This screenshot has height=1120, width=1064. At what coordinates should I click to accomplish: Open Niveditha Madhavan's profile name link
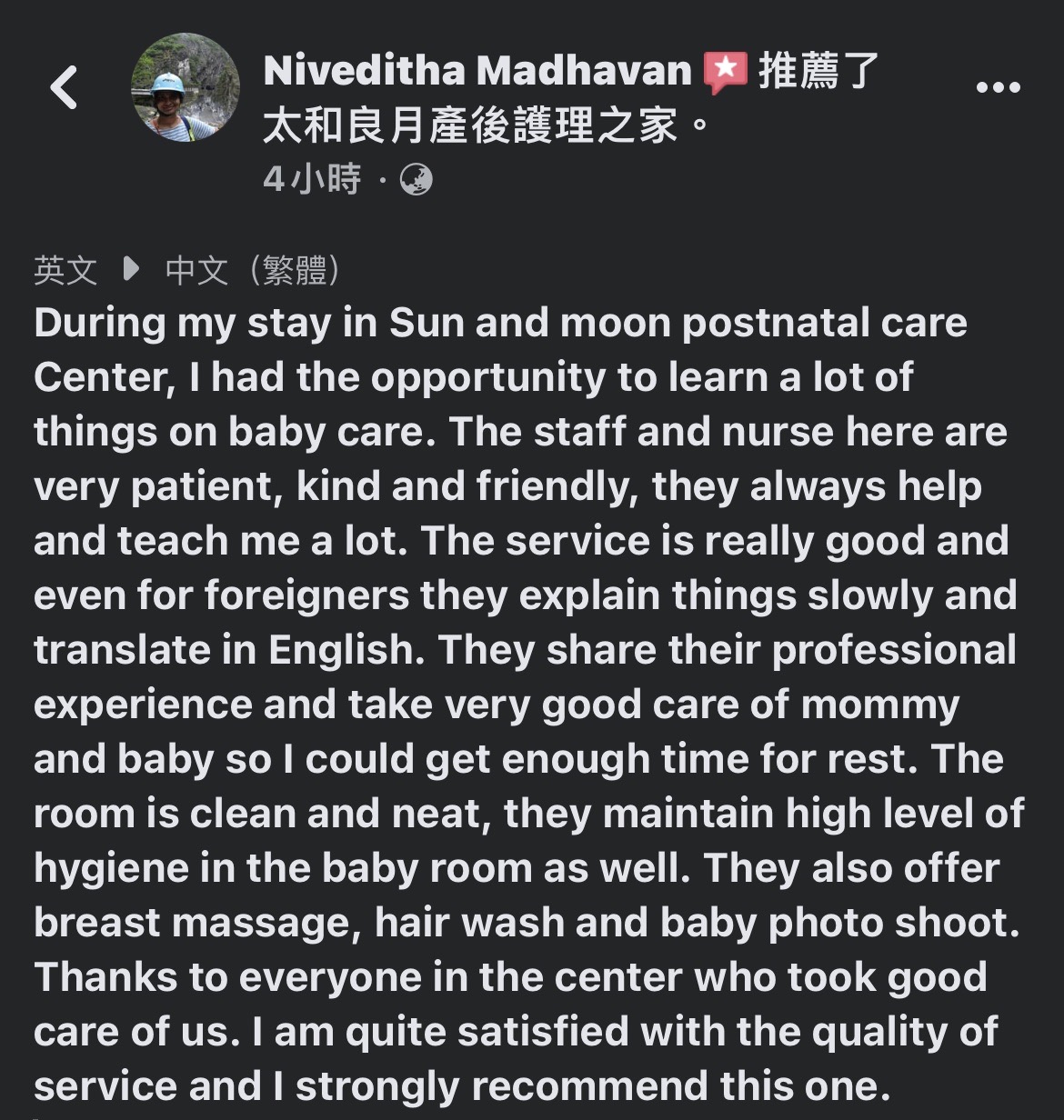478,71
